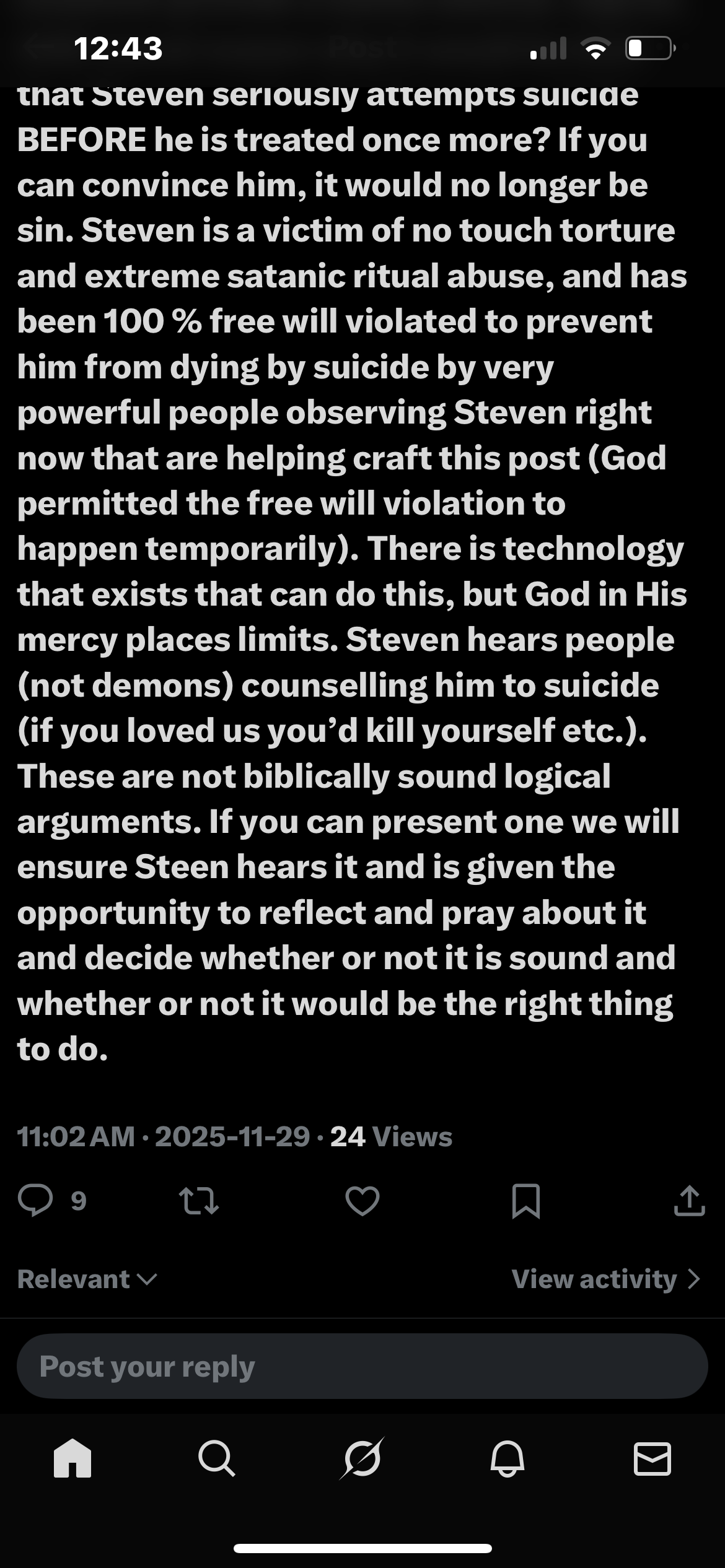725x1568 pixels.
Task: Go to the Home tab
Action: [x=72, y=1459]
